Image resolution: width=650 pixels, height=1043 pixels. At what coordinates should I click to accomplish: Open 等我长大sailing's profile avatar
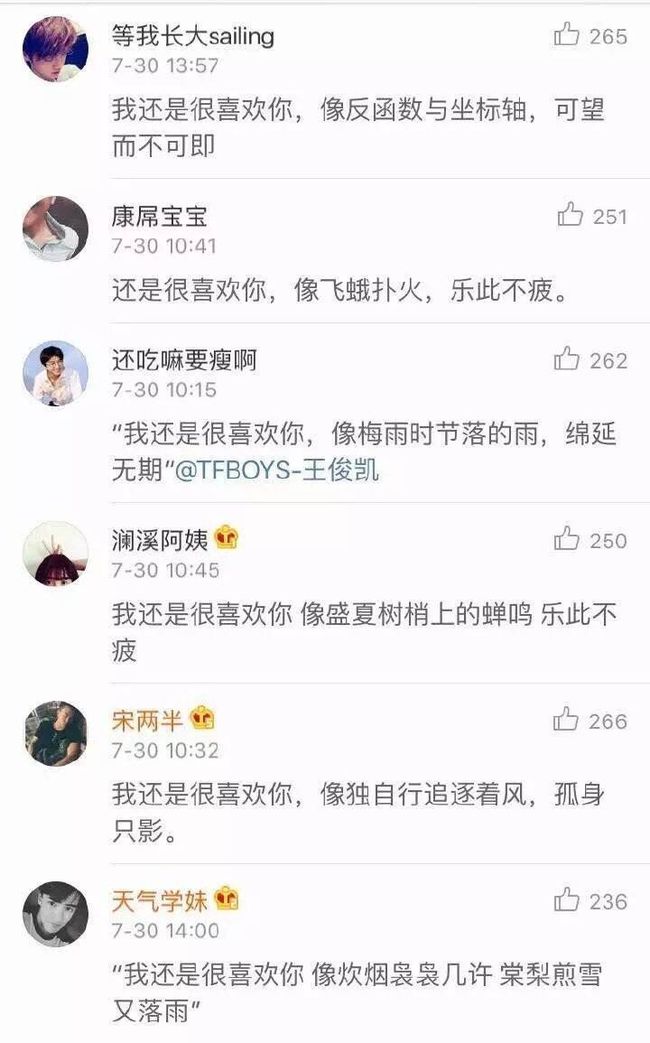[x=55, y=49]
